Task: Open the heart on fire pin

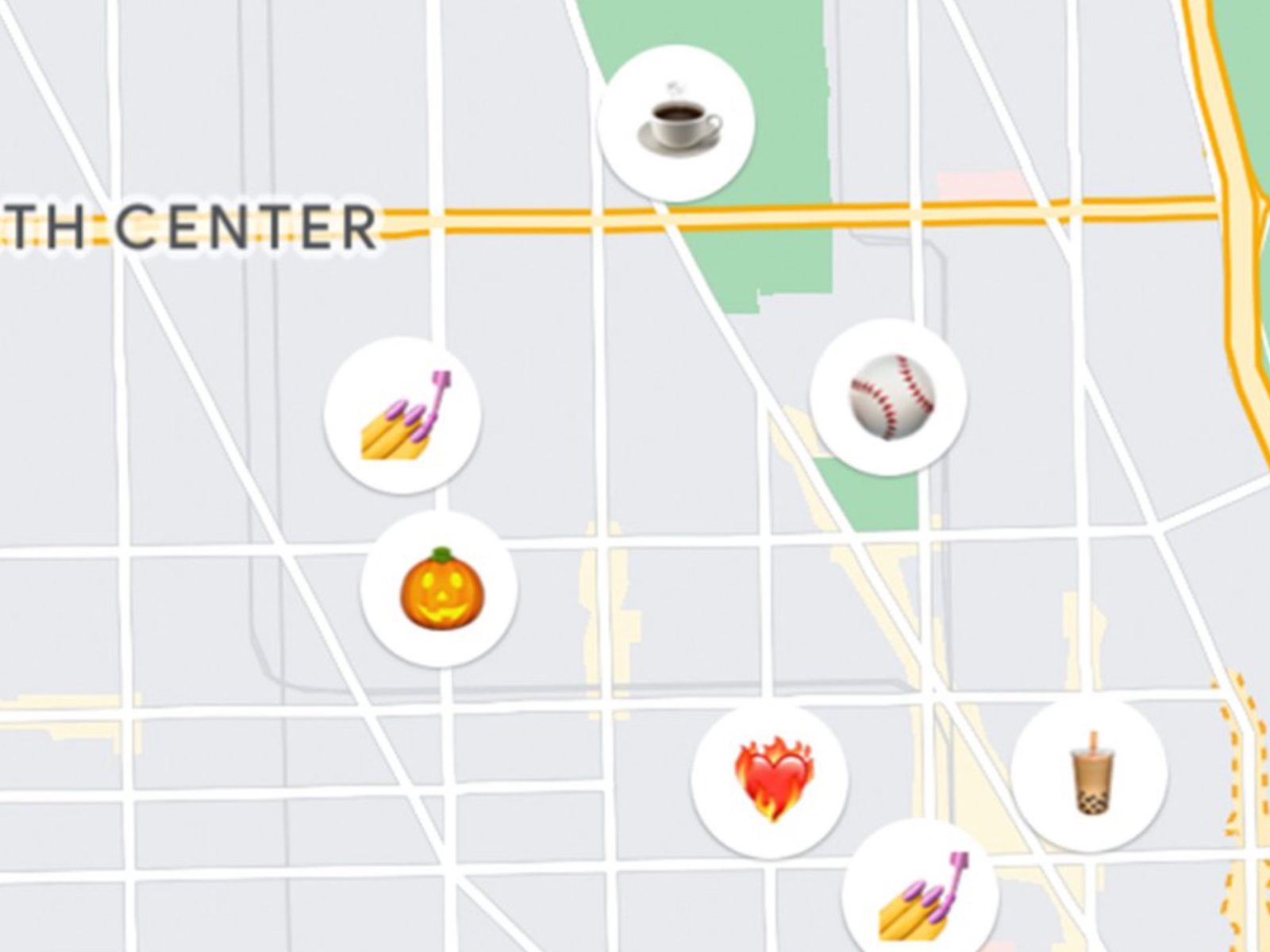Action: pyautogui.click(x=770, y=781)
